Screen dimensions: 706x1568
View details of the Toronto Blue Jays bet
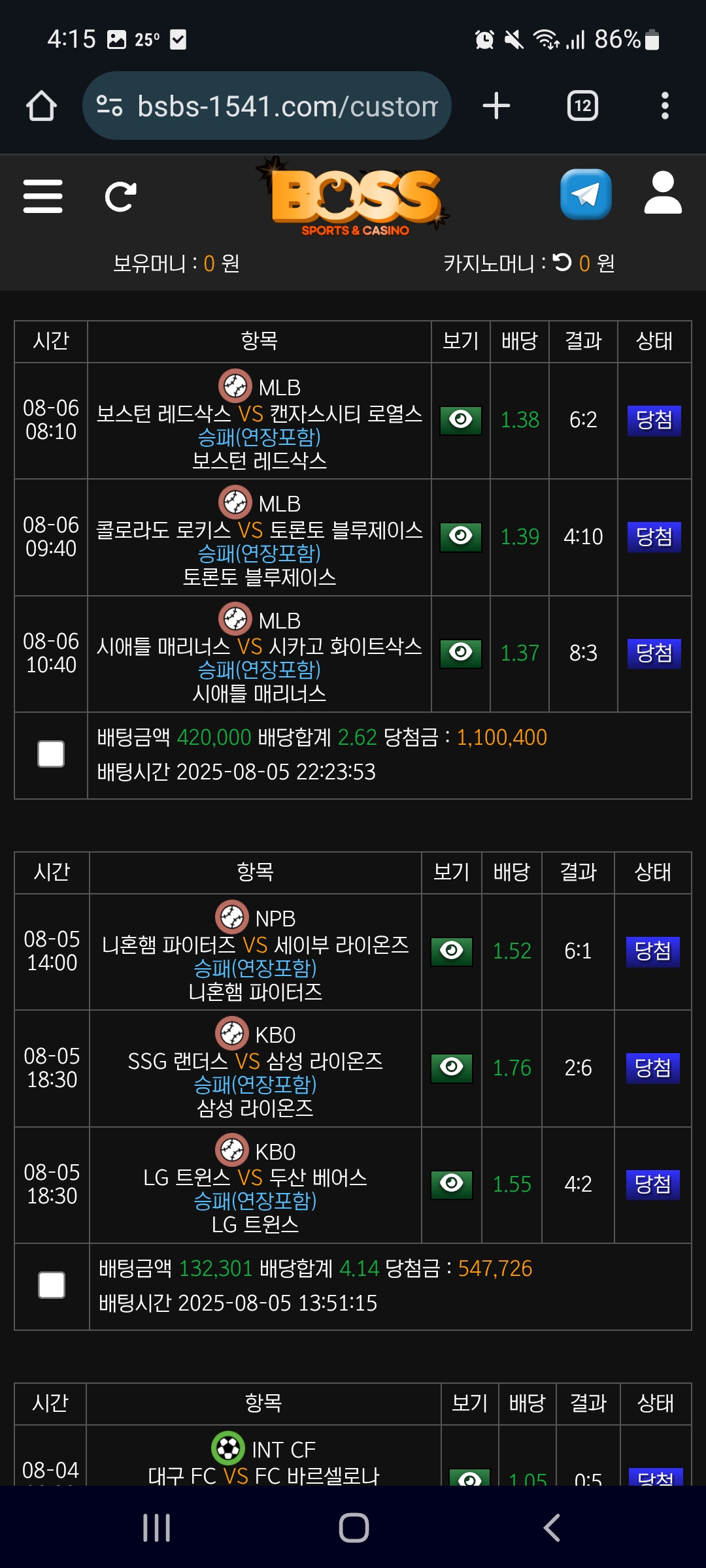click(461, 536)
